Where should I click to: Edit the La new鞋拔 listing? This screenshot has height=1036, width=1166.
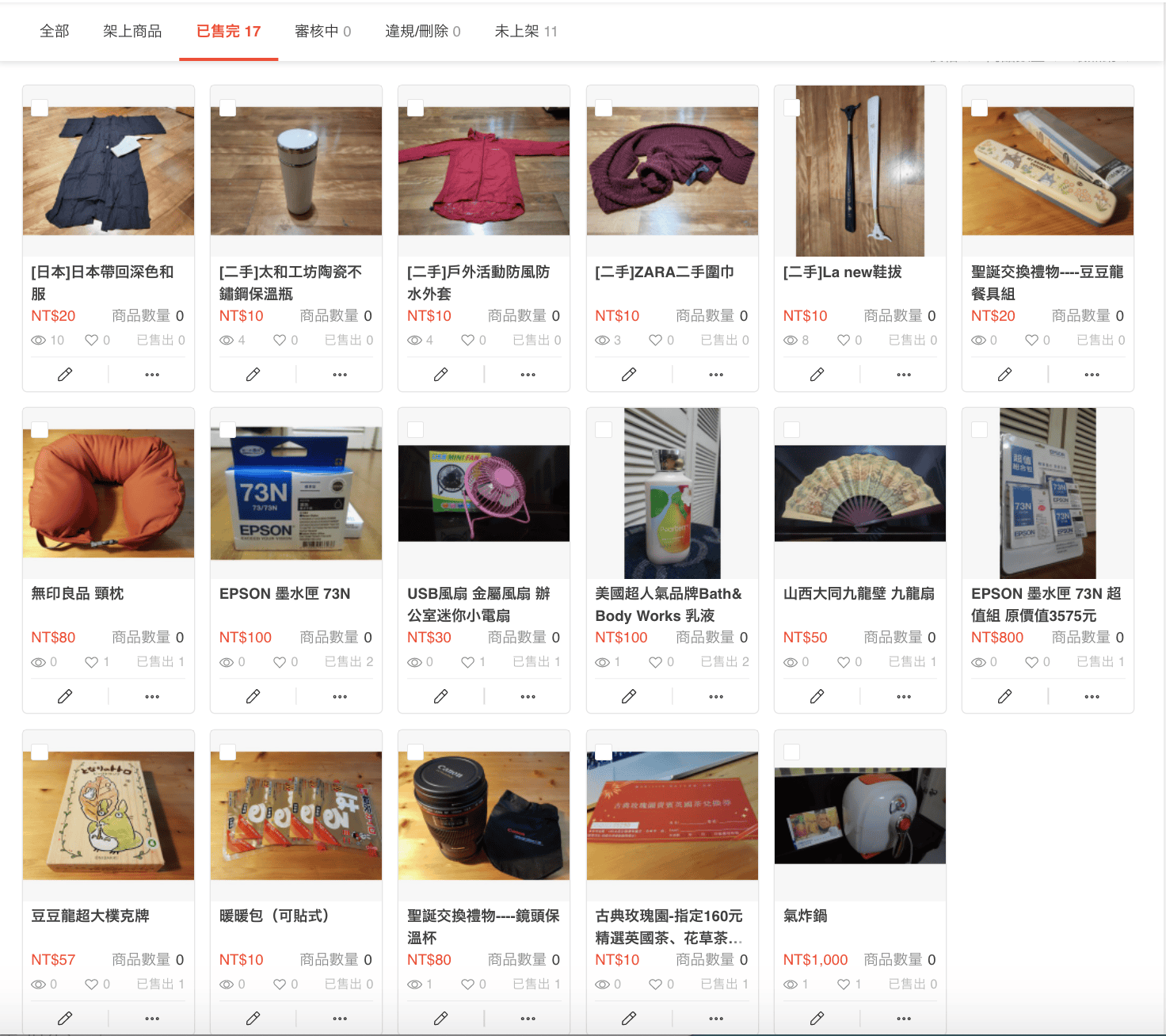tap(817, 375)
